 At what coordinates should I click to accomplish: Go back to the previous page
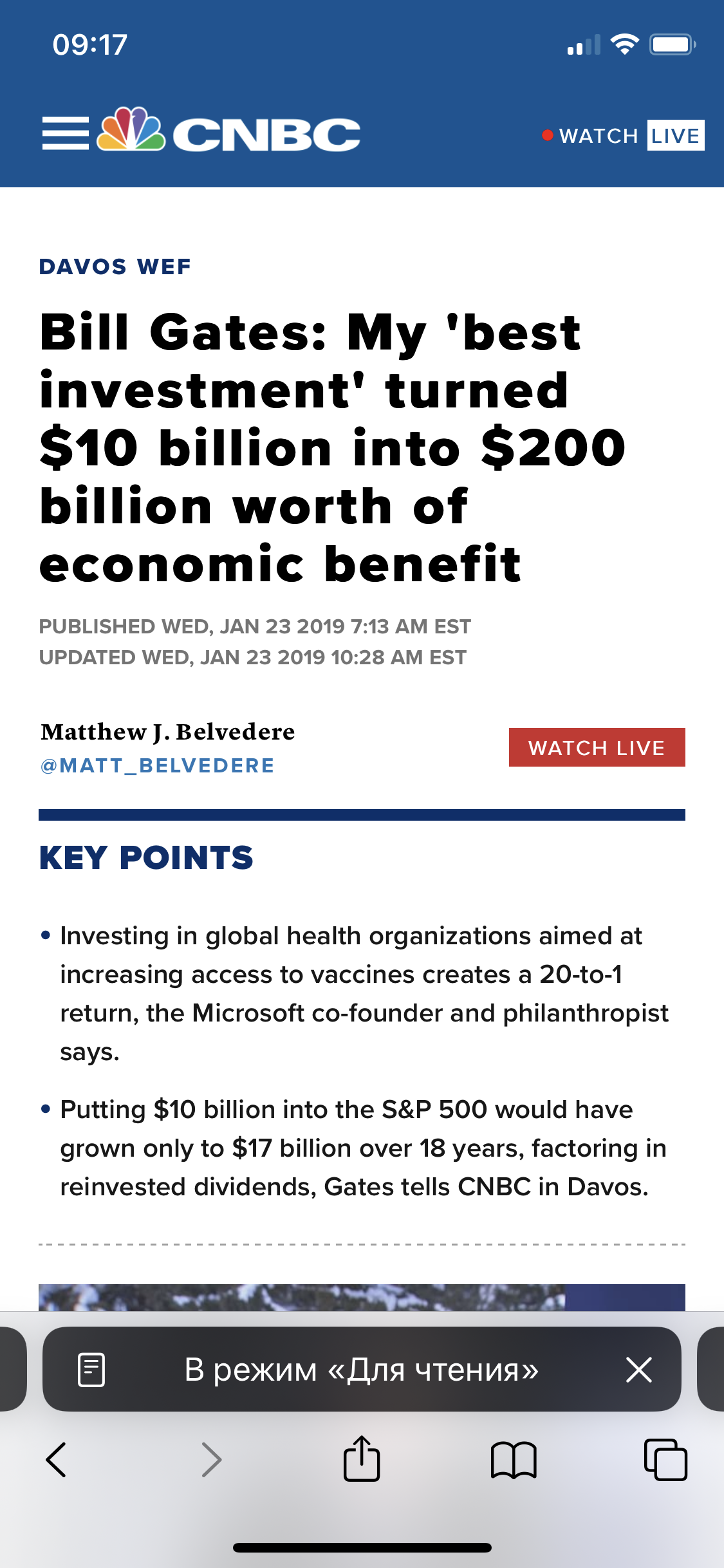click(x=57, y=1459)
